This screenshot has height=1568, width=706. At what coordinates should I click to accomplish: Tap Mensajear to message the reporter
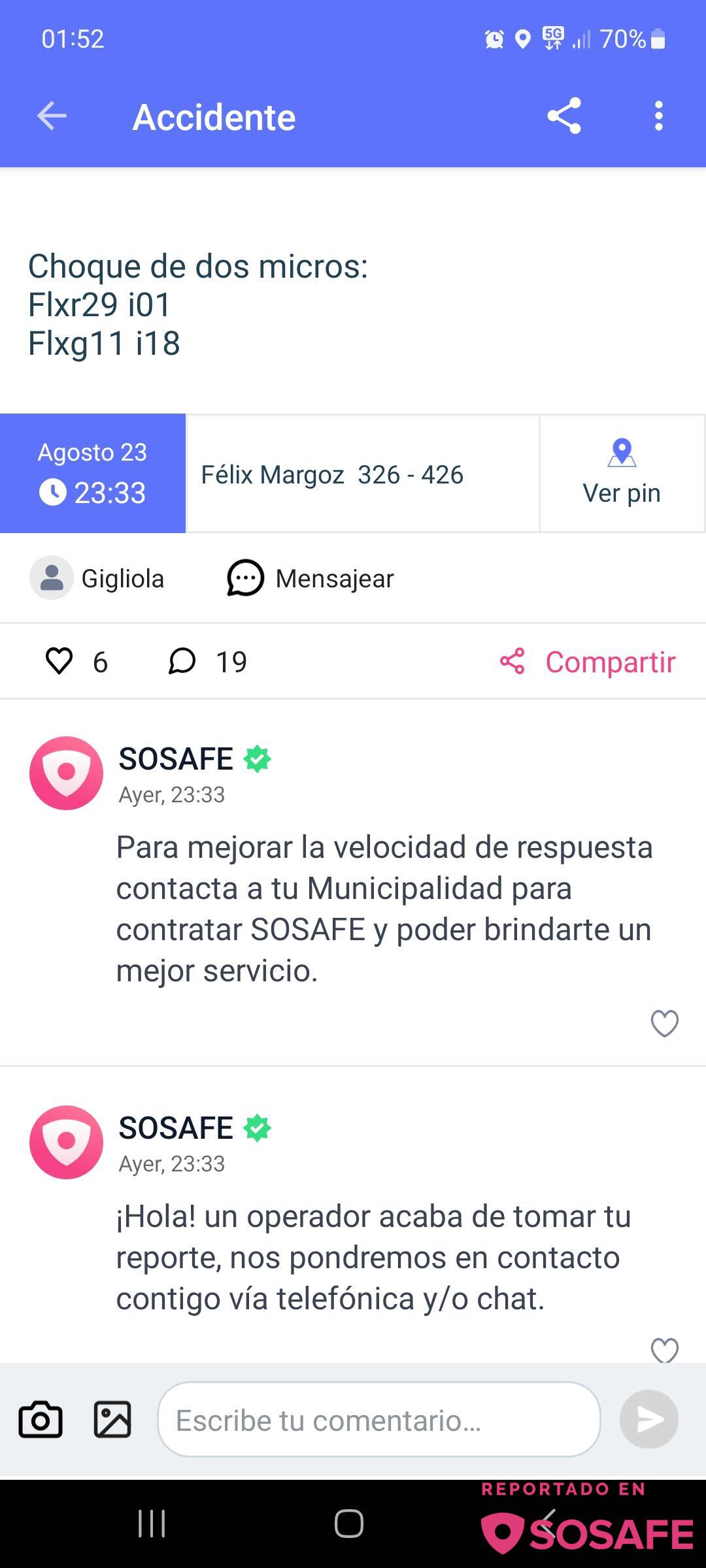[x=311, y=578]
